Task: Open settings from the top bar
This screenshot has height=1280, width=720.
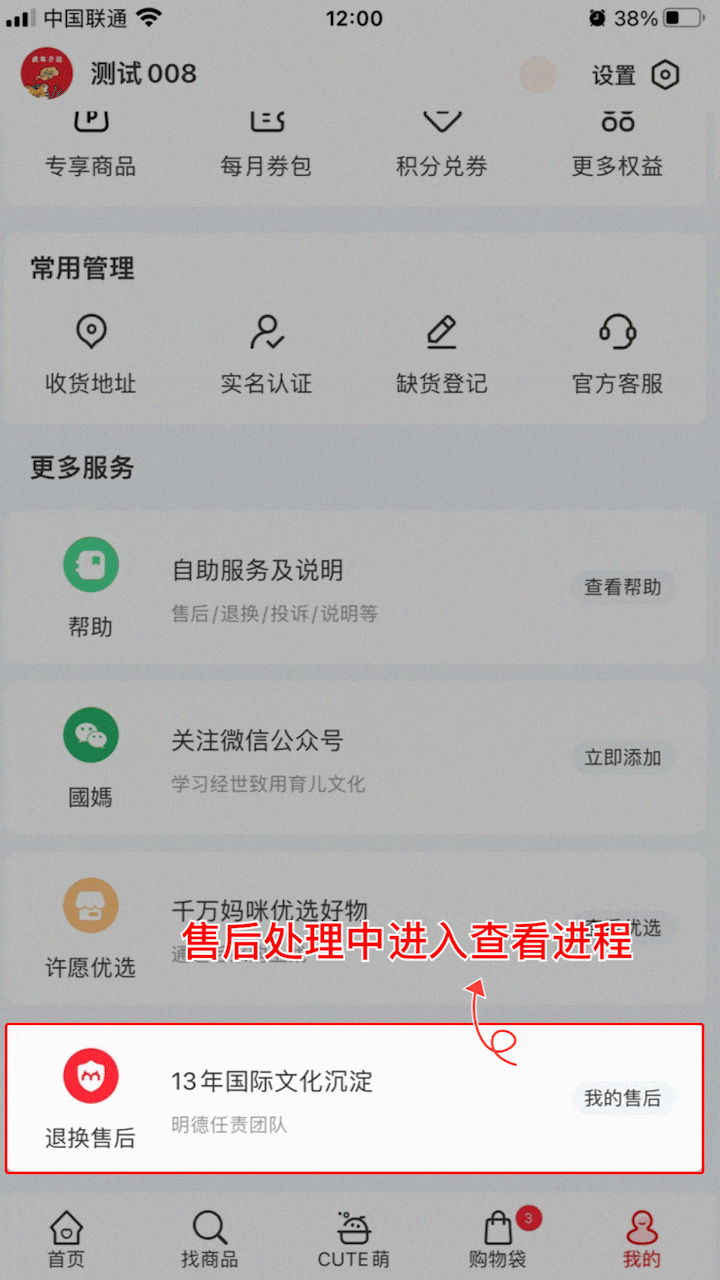Action: click(635, 75)
